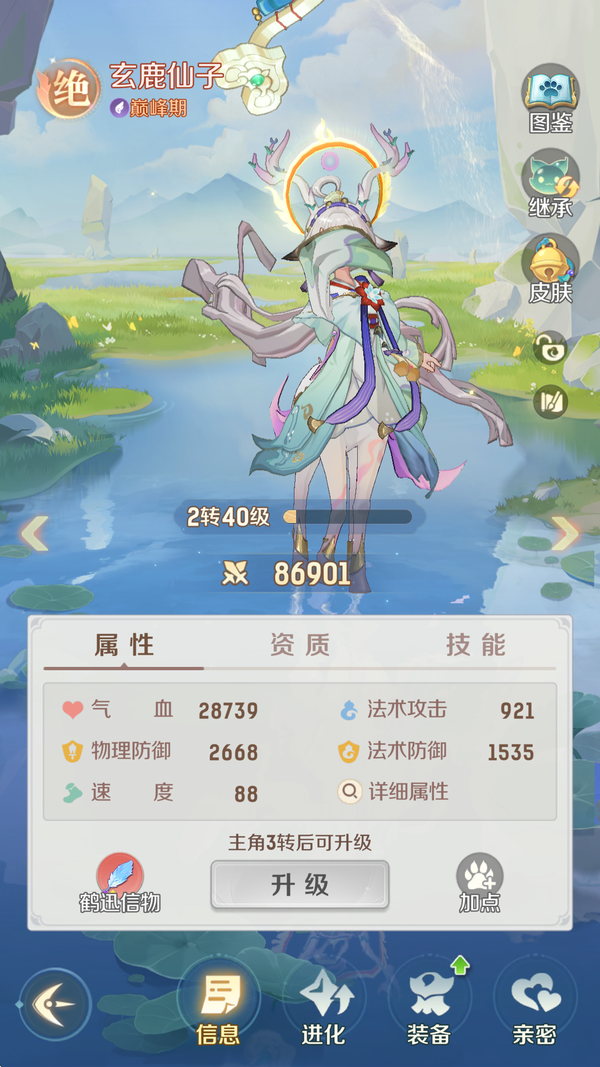Switch to the 技能 tab

475,645
